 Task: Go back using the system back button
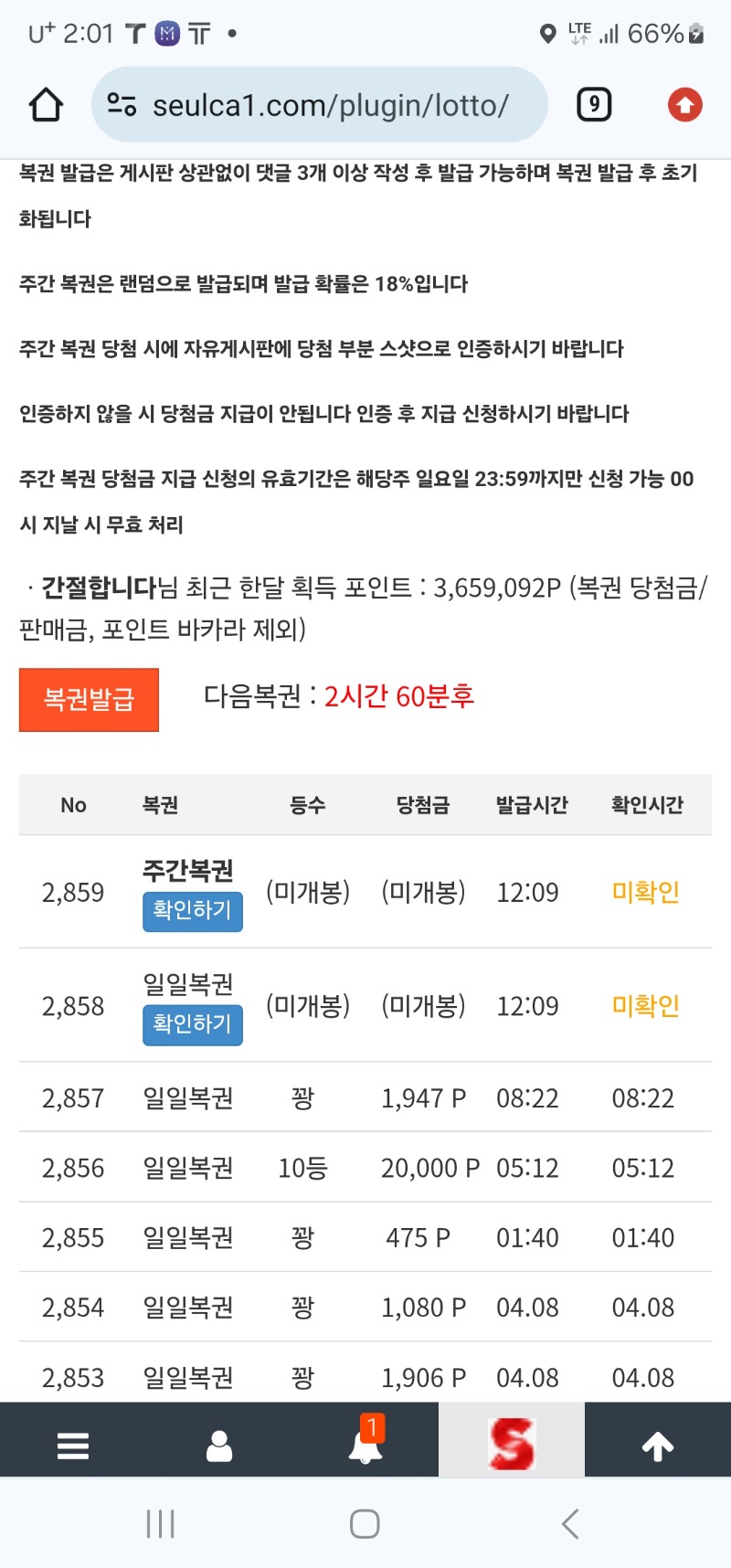coord(570,1523)
